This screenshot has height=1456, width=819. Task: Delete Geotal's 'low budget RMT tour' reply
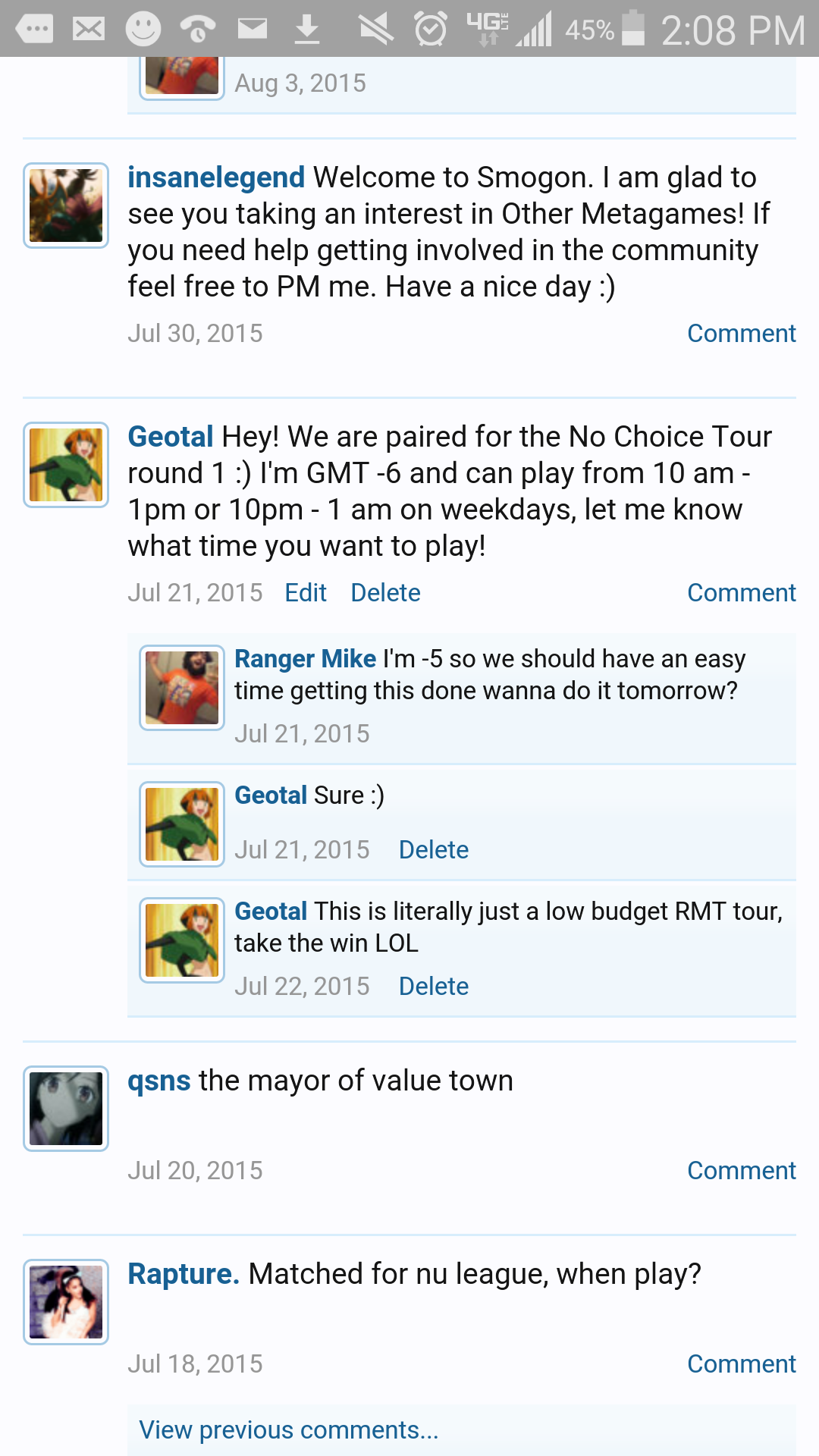pyautogui.click(x=434, y=987)
